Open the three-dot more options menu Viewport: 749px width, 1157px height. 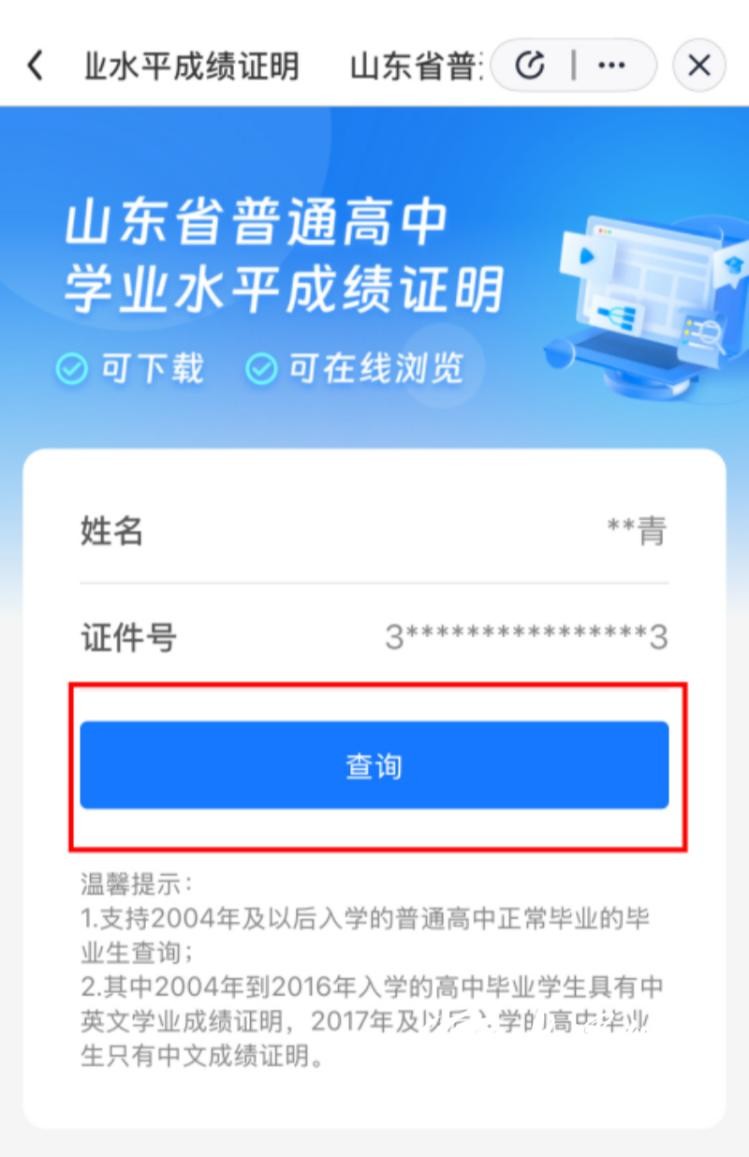[611, 66]
